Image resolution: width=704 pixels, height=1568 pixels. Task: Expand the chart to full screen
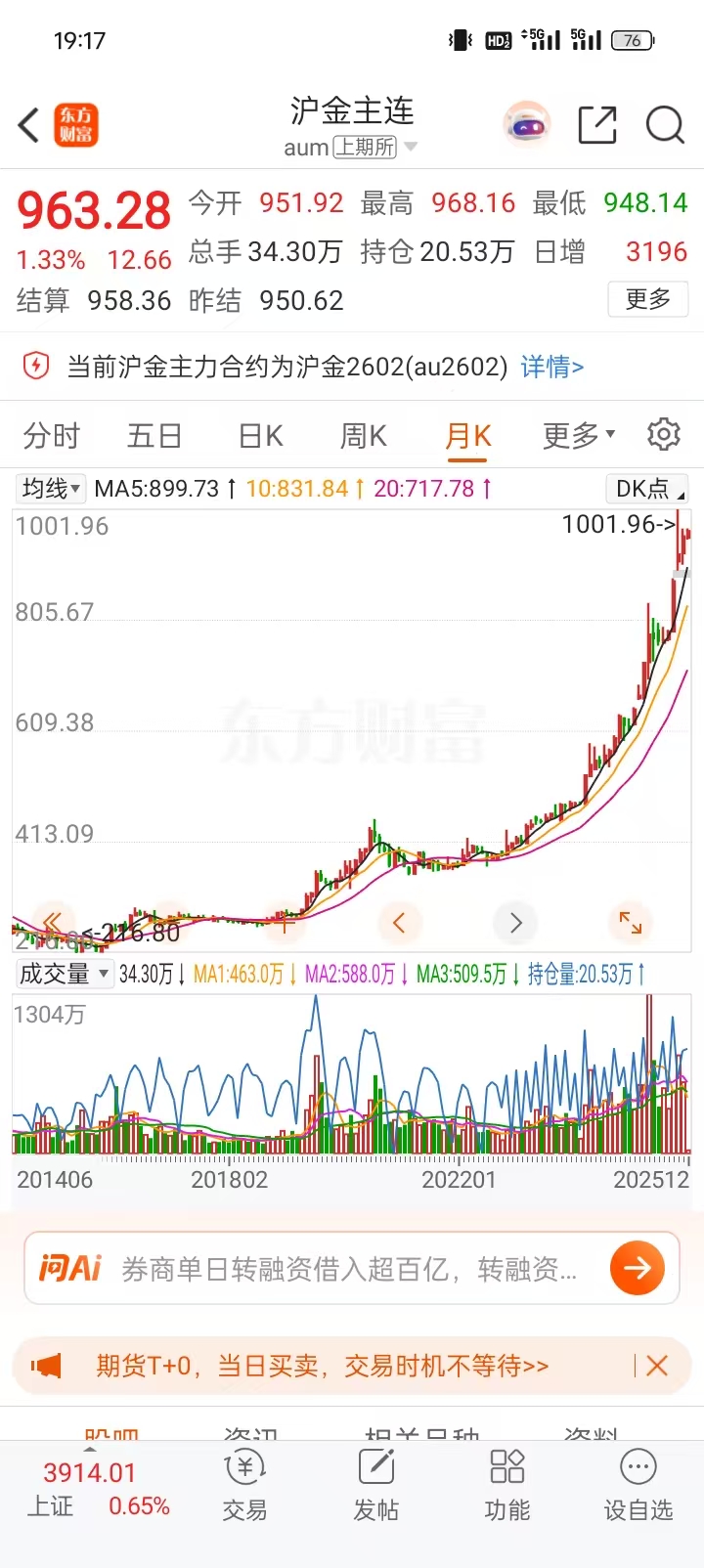click(631, 921)
